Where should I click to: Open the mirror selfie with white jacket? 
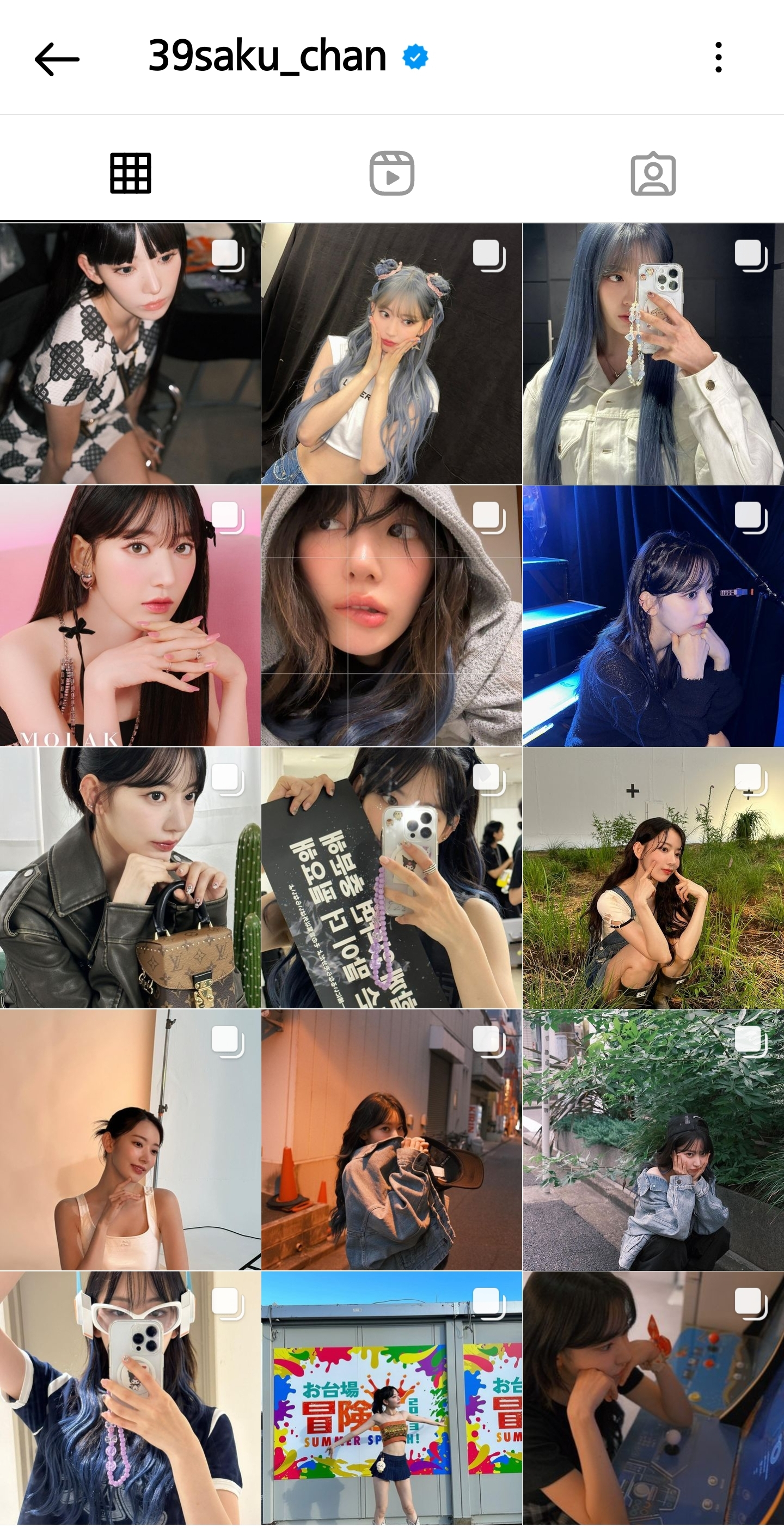(x=653, y=354)
